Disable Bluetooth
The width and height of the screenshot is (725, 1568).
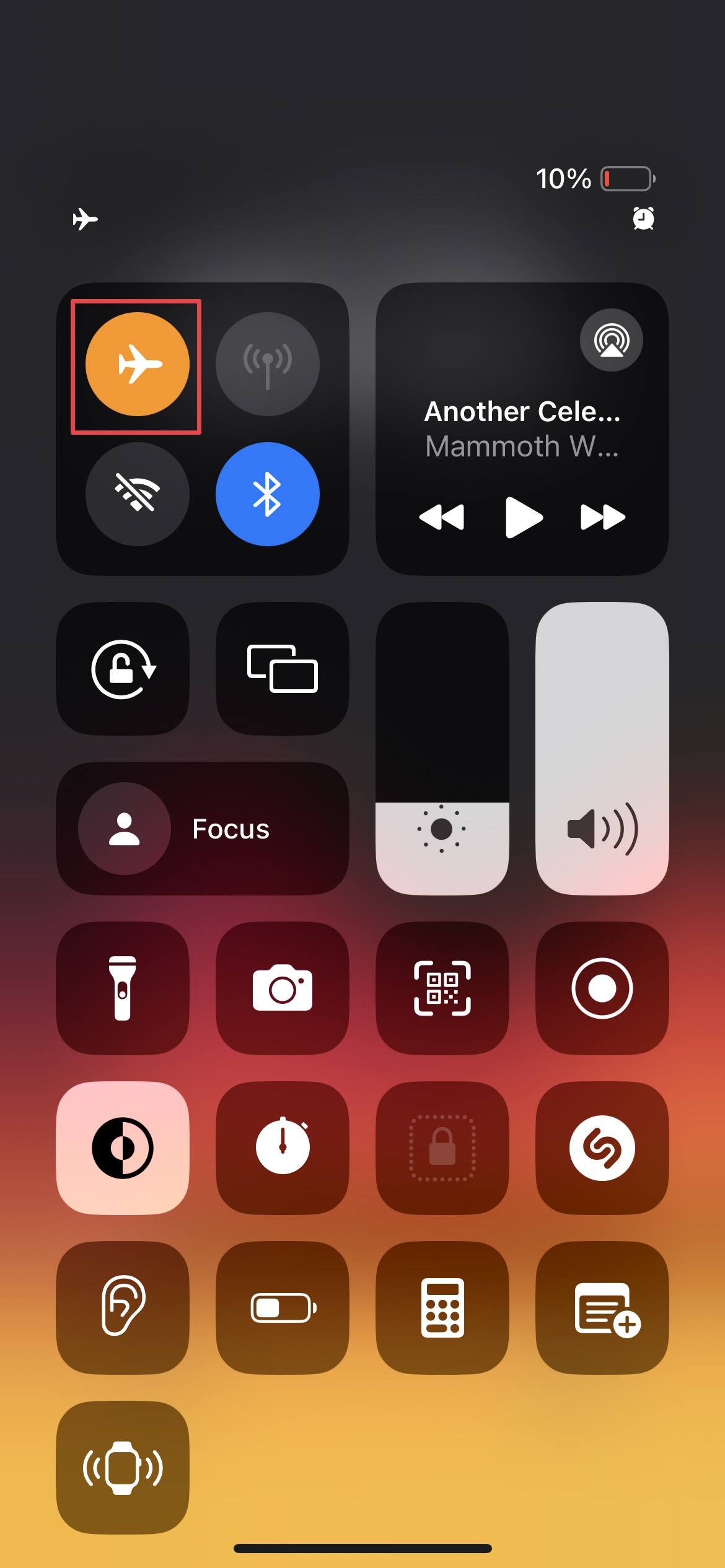click(x=268, y=494)
